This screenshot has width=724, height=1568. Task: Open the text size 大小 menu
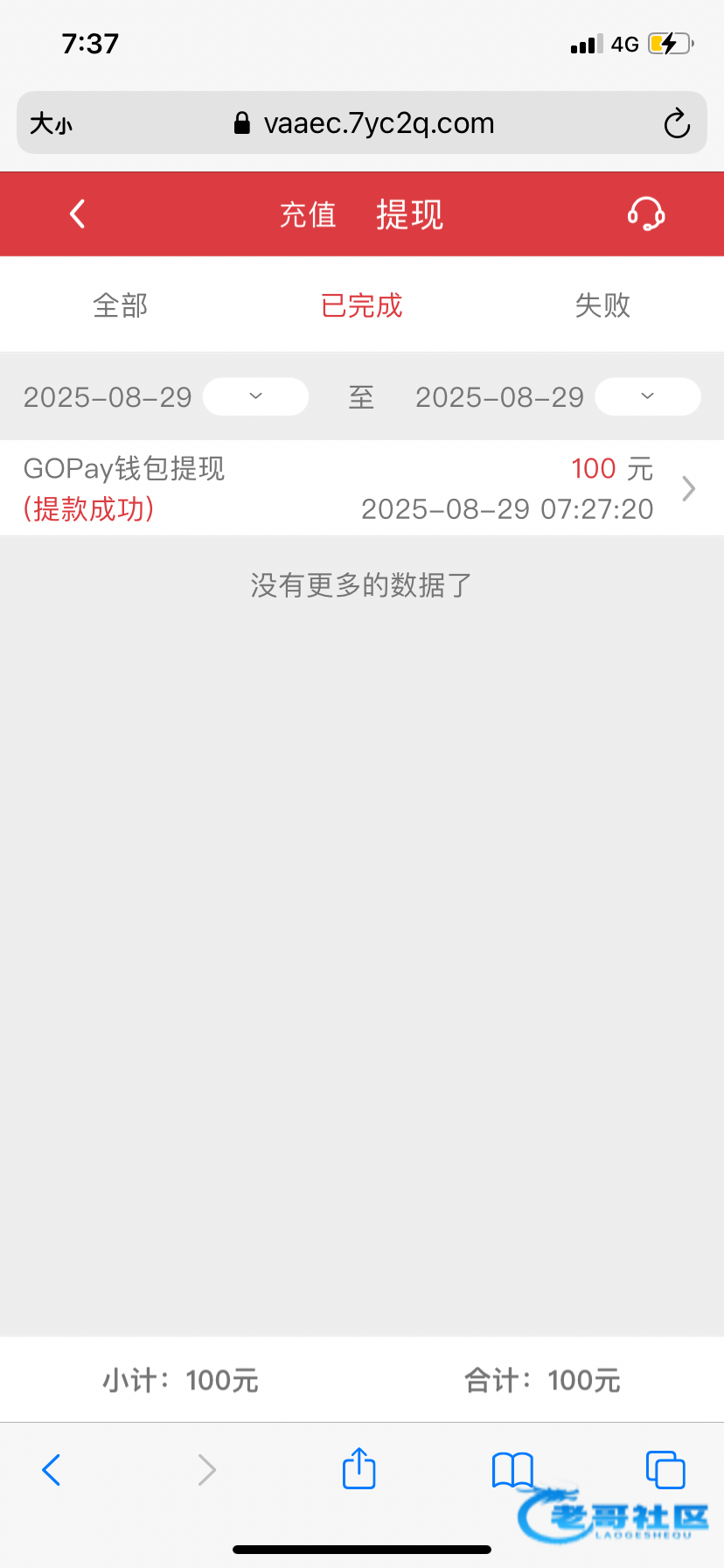51,123
